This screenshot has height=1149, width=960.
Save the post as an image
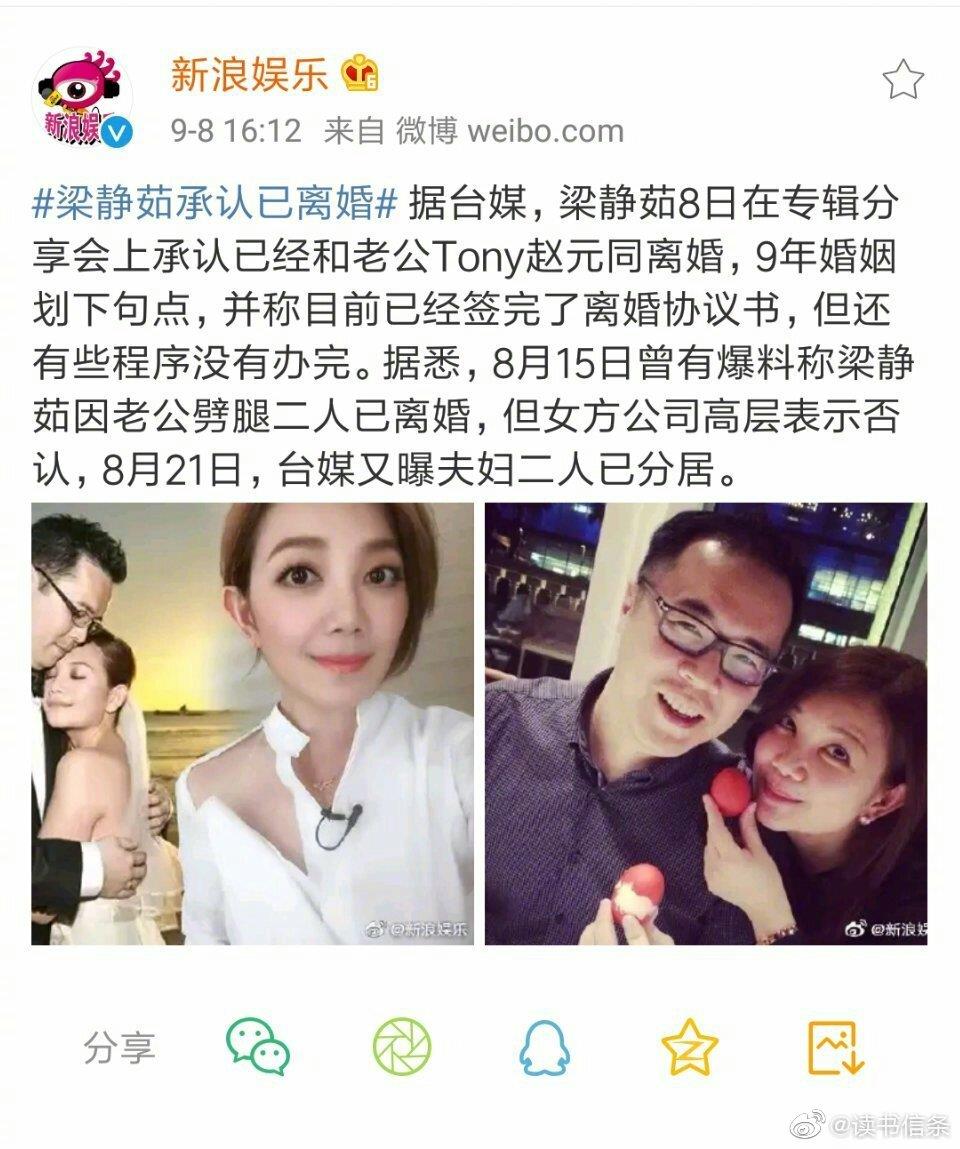(835, 1047)
